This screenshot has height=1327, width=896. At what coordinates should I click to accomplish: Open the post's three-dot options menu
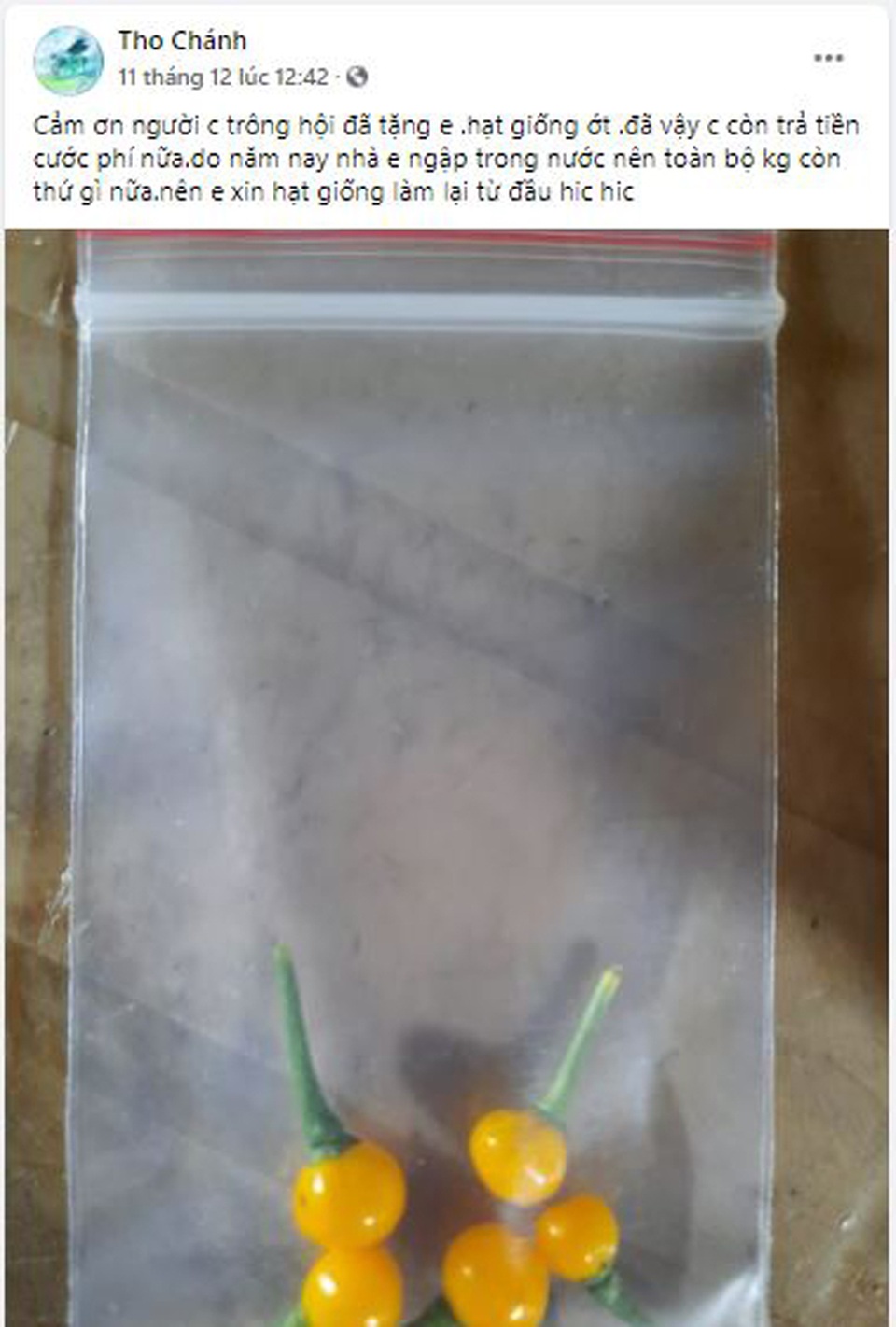point(828,58)
